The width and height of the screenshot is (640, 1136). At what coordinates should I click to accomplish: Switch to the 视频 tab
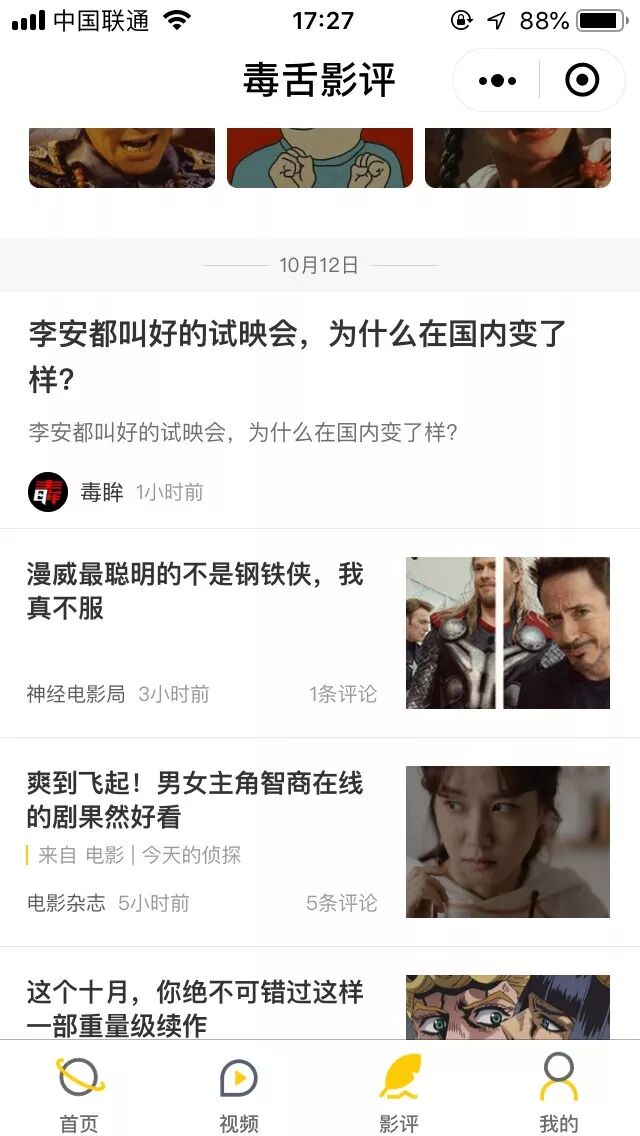click(x=239, y=1094)
